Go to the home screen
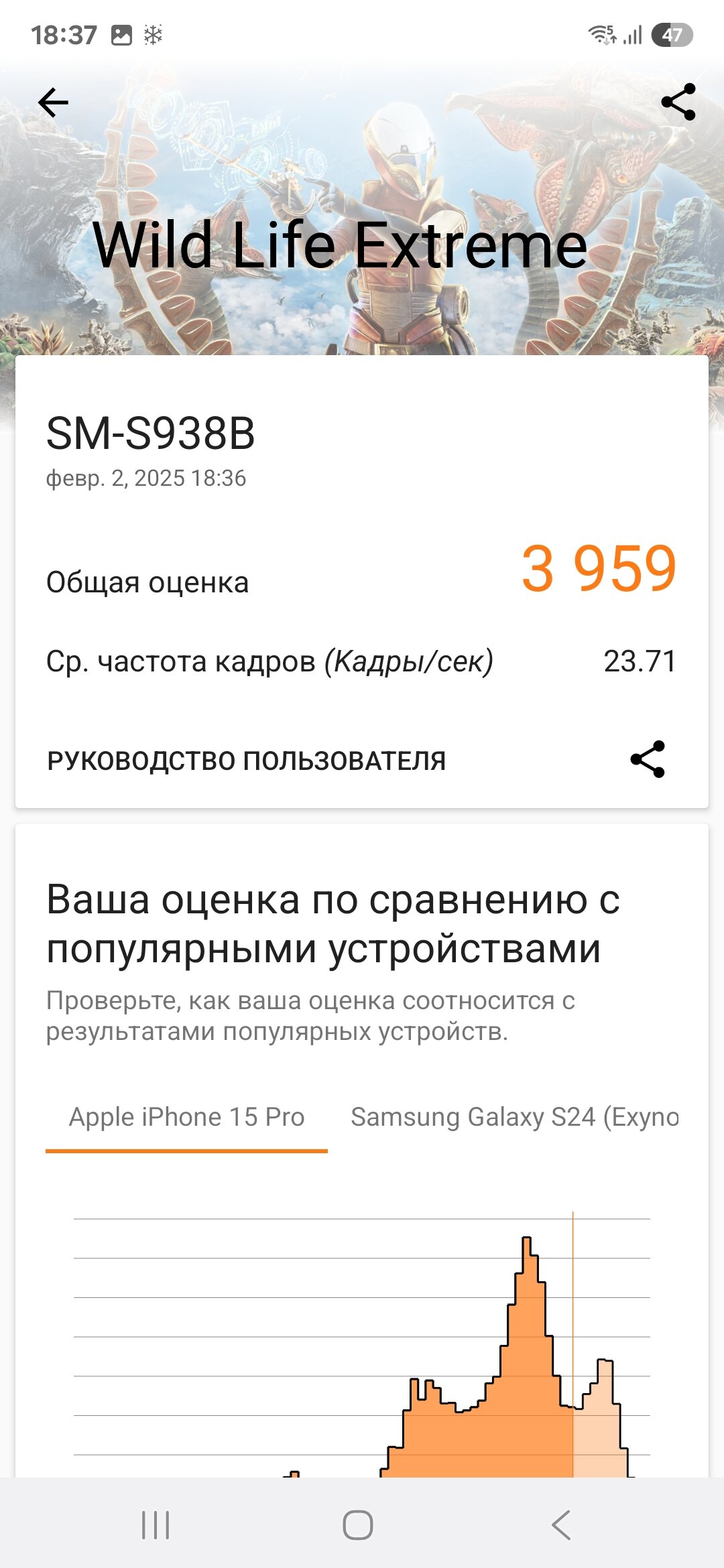Screen dimensions: 724x1568 (x=358, y=1524)
